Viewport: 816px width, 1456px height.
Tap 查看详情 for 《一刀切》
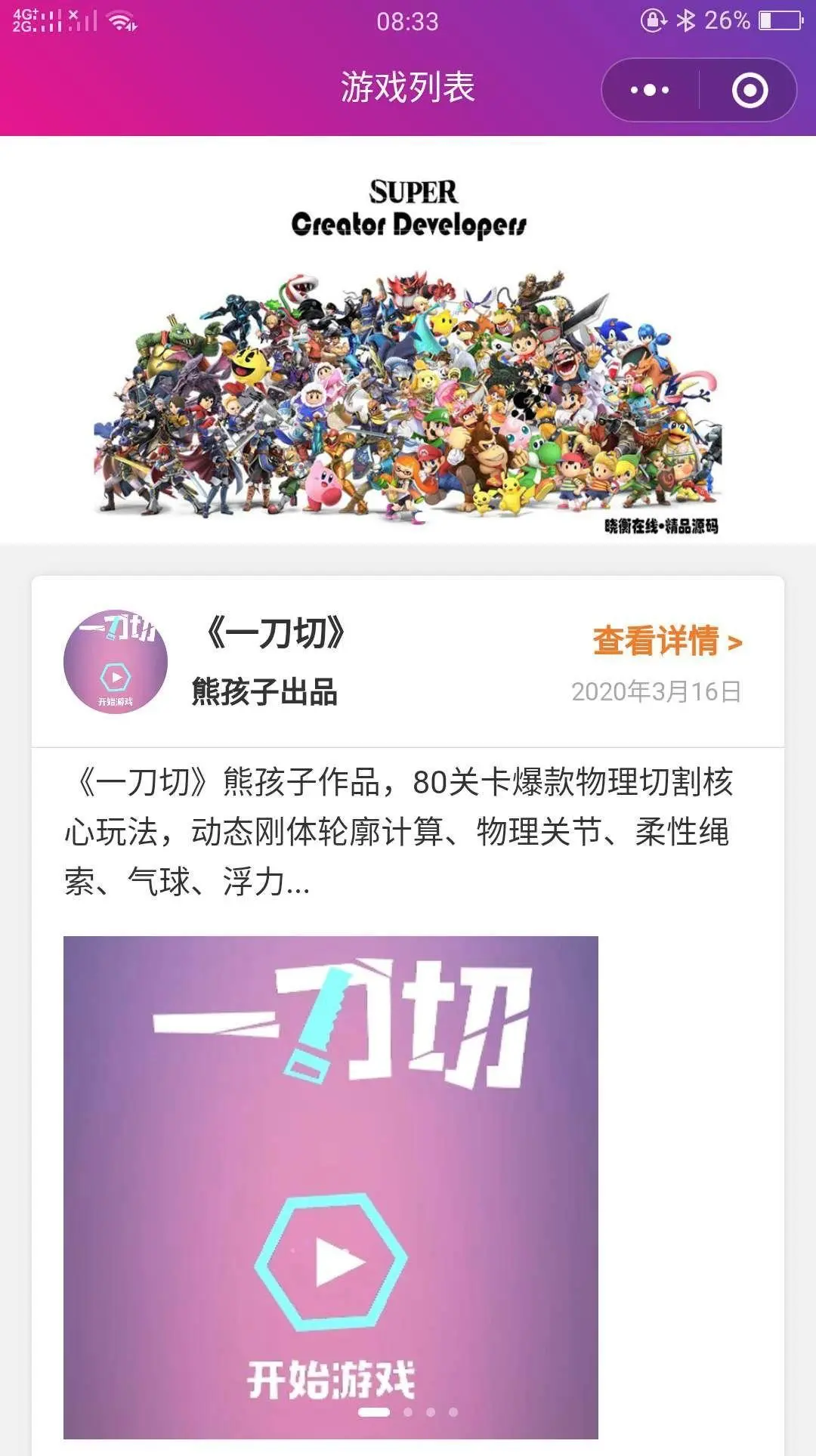666,641
